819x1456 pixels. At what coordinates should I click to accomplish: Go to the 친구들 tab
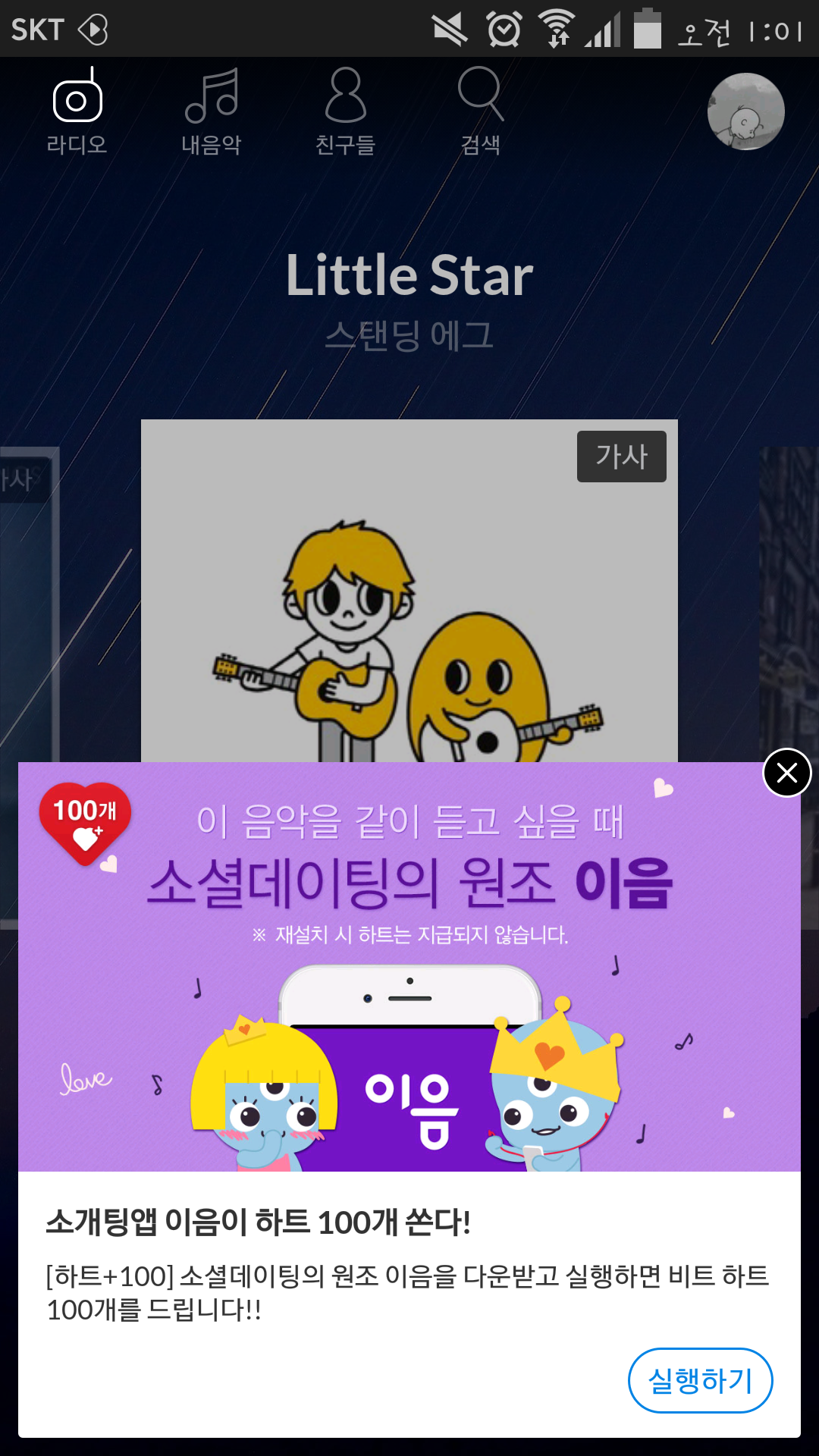point(346,111)
